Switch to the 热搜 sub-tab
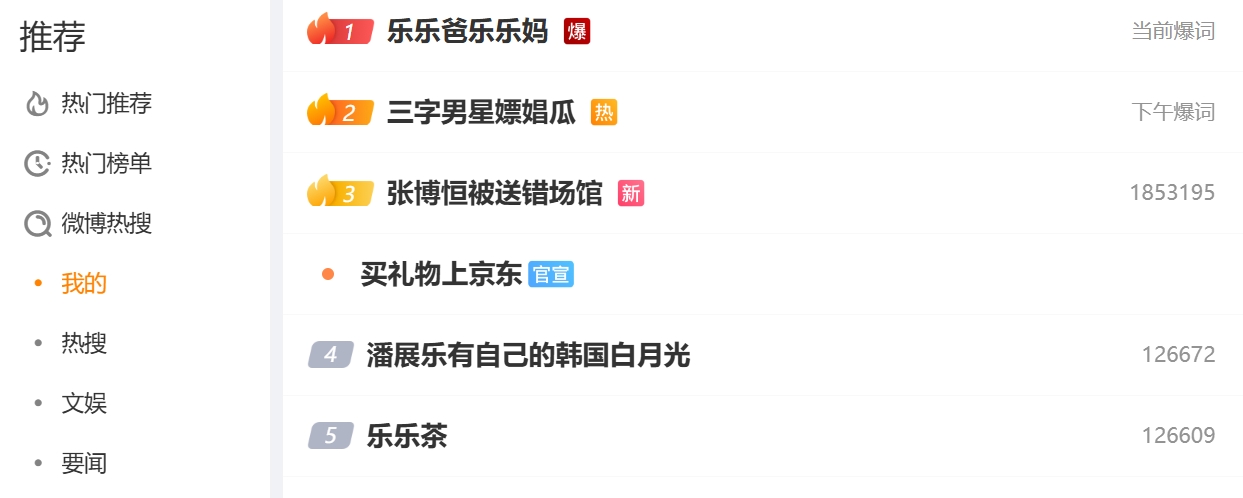 (84, 343)
